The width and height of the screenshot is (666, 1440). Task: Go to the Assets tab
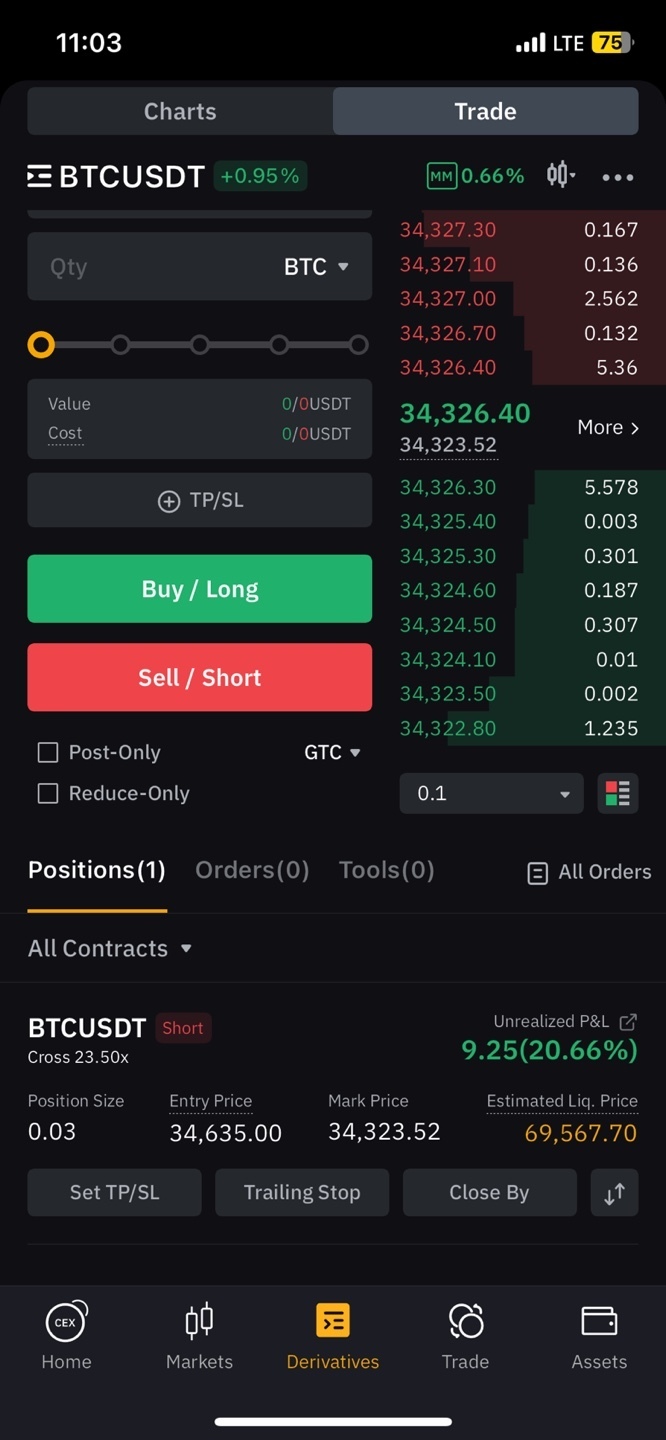599,1336
